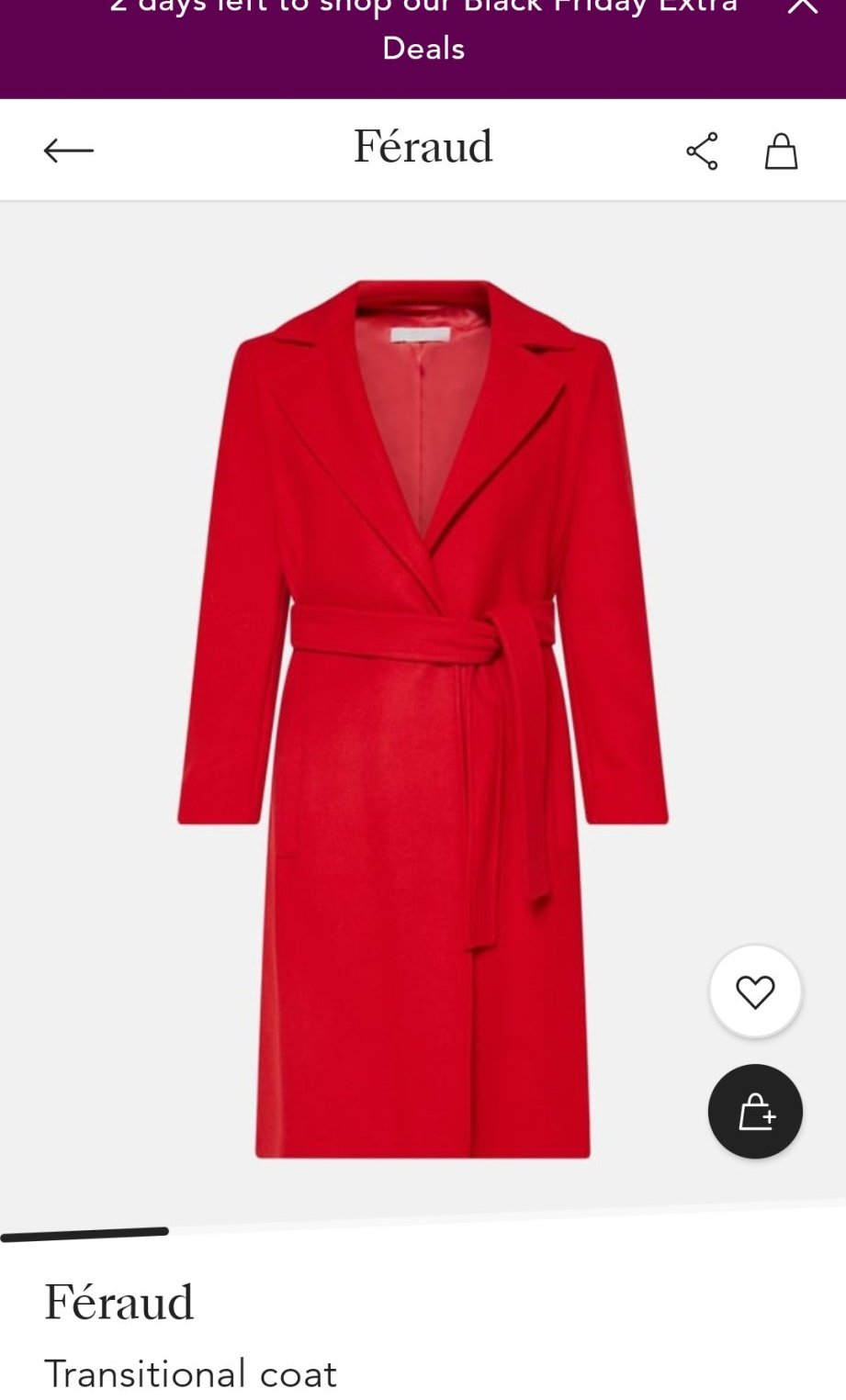The height and width of the screenshot is (1400, 846).
Task: Open the shopping bag
Action: pyautogui.click(x=781, y=151)
